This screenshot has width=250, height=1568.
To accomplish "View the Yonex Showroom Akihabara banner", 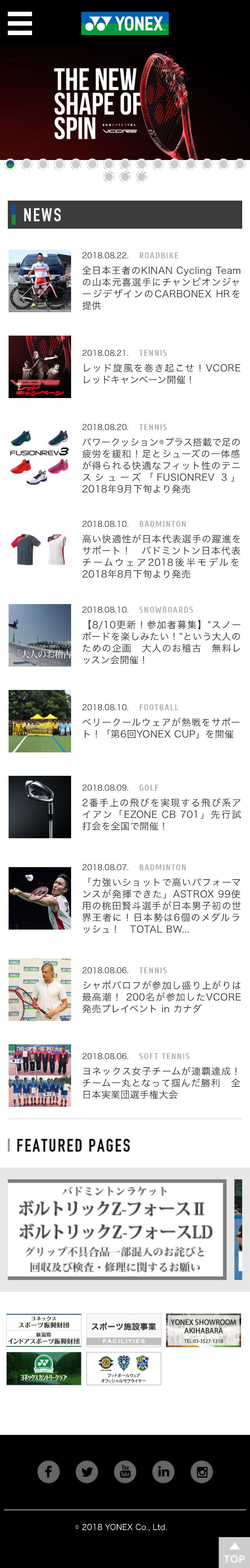I will tap(203, 1330).
